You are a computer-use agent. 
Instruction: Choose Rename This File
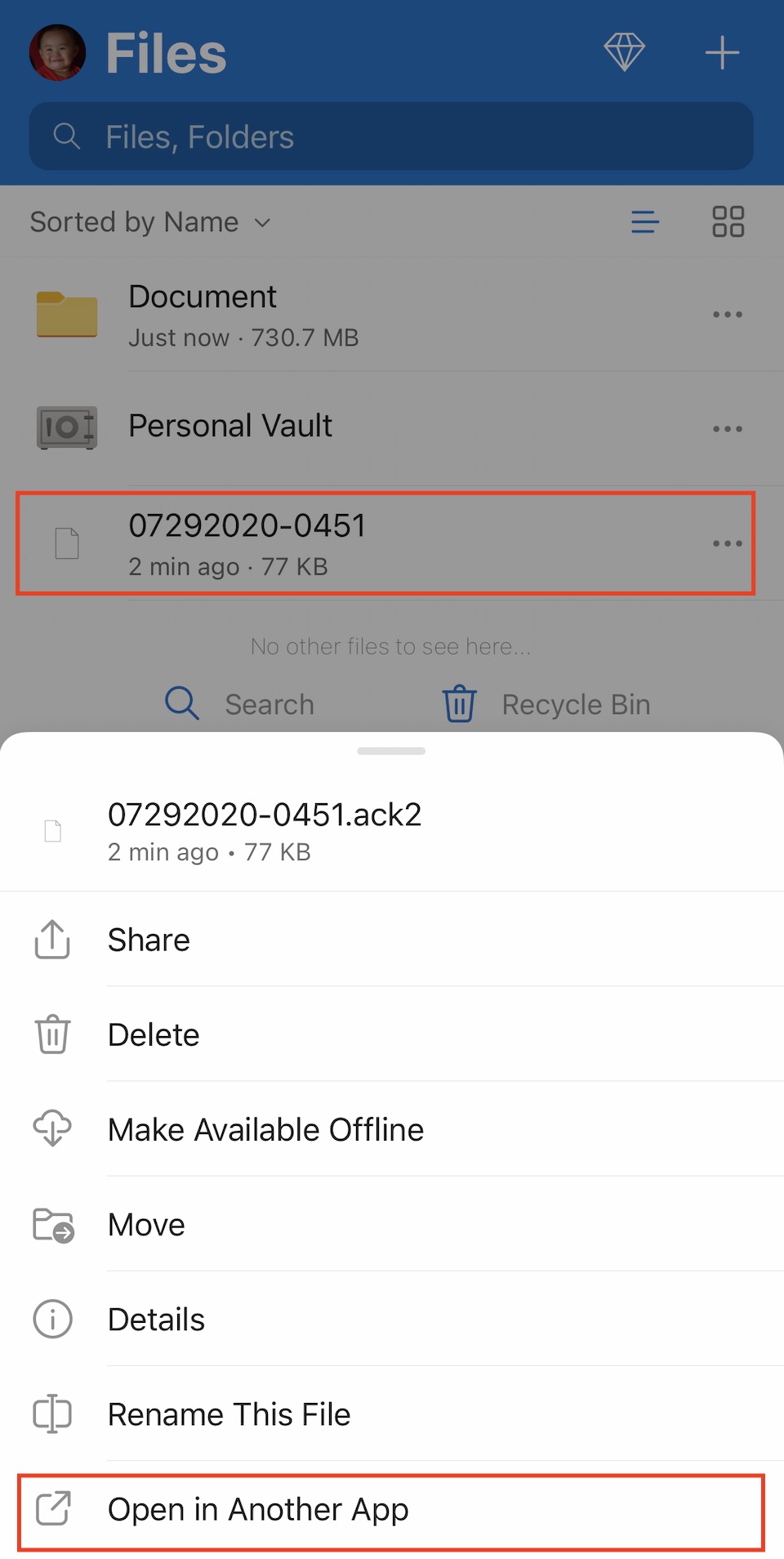click(229, 1414)
